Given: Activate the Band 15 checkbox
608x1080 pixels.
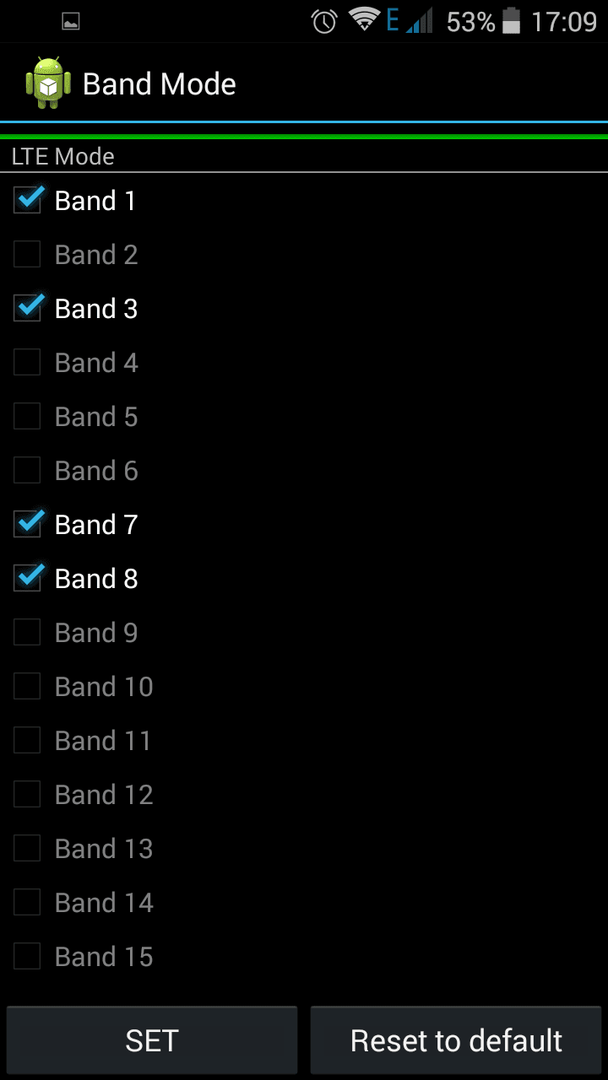Looking at the screenshot, I should [x=27, y=956].
